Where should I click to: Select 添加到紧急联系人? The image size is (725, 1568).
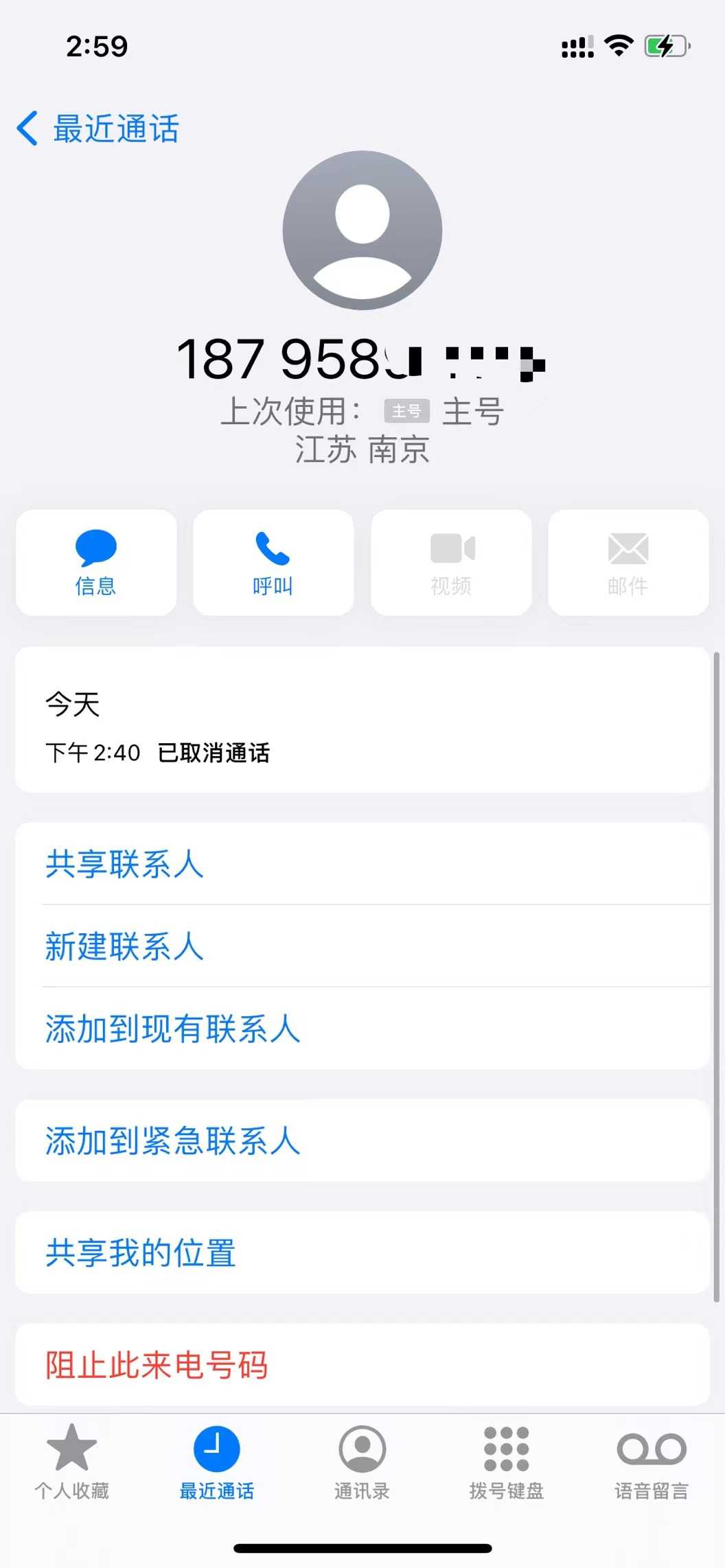172,1141
